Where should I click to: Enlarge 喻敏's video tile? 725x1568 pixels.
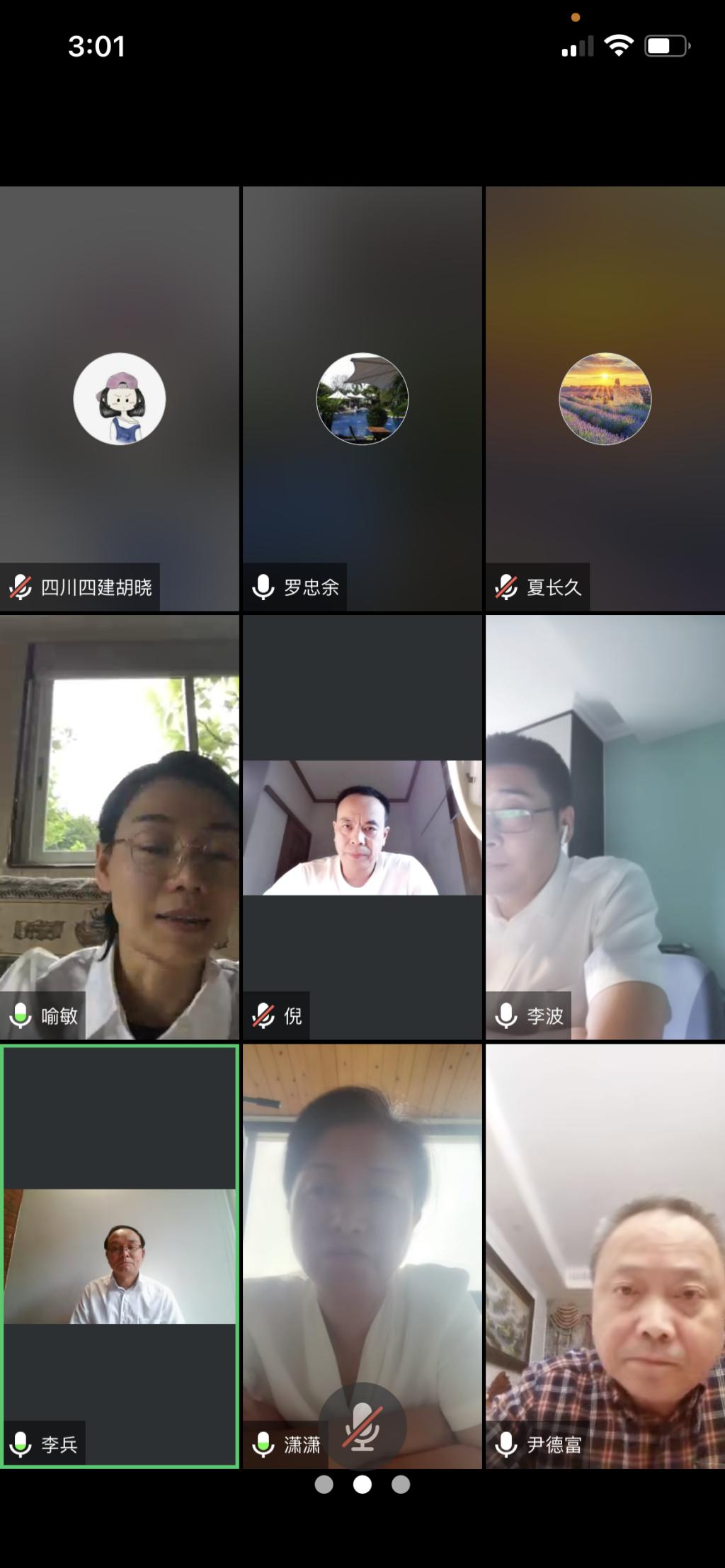click(120, 826)
